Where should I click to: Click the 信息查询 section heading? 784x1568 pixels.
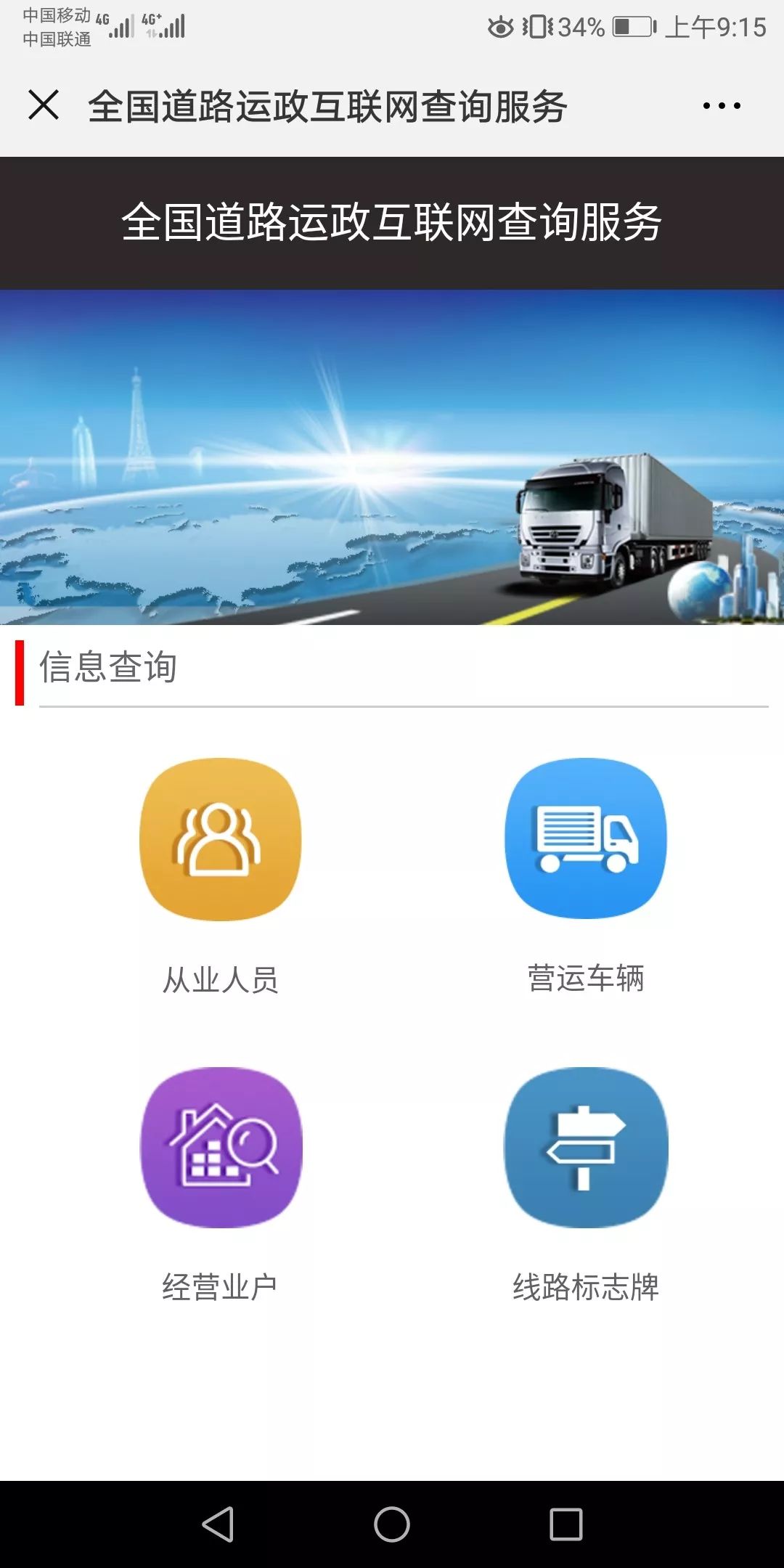point(110,664)
